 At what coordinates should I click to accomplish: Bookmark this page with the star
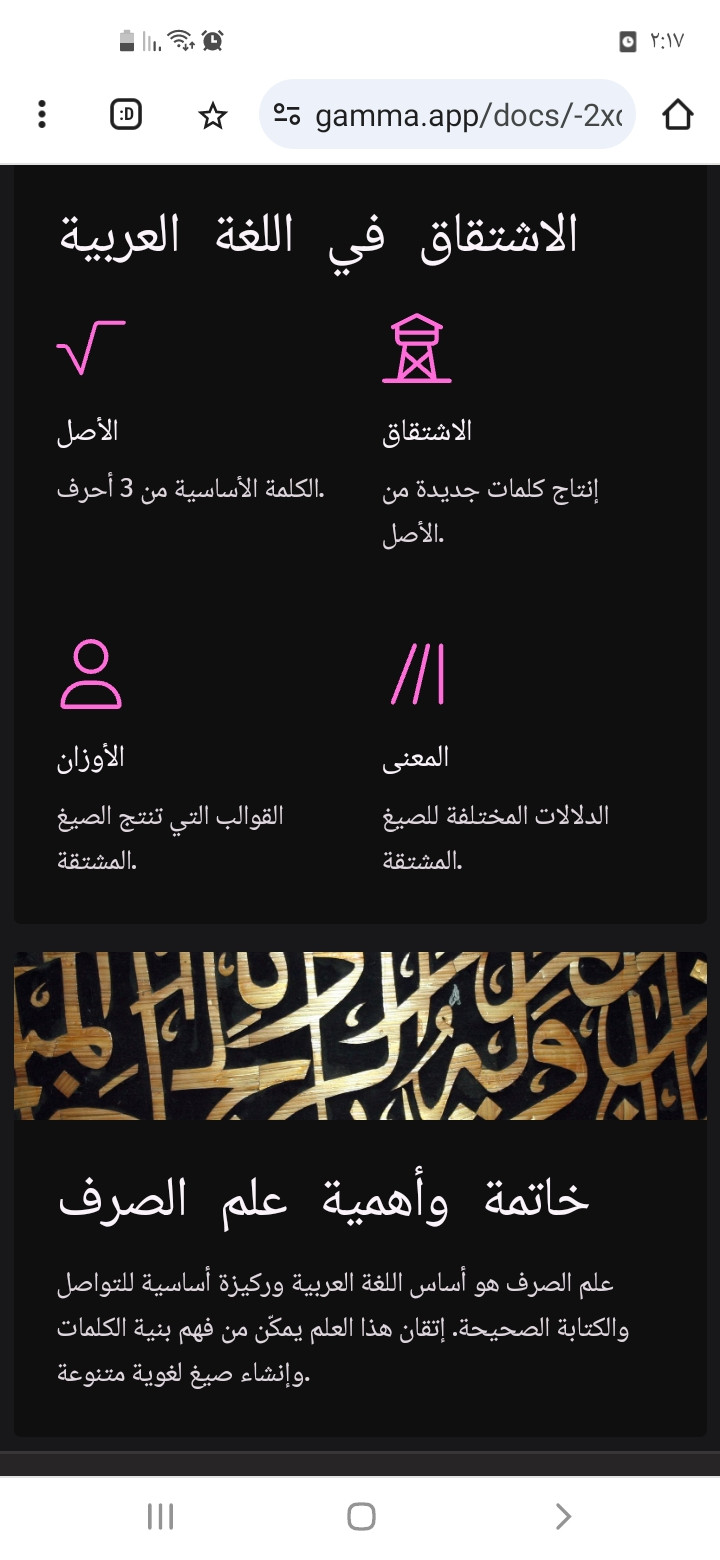[212, 116]
